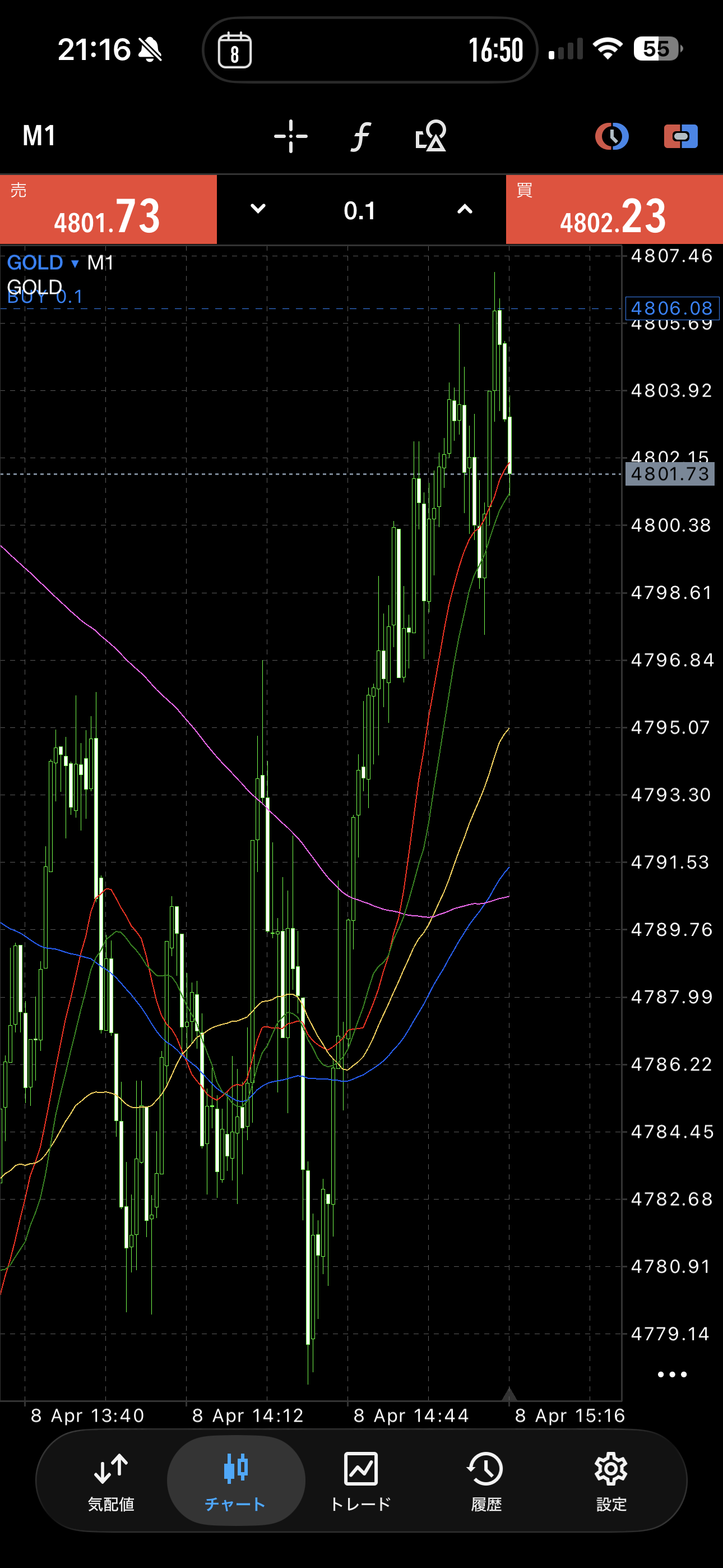Open the three-dot chart menu
Viewport: 723px width, 1568px height.
pos(672,1375)
